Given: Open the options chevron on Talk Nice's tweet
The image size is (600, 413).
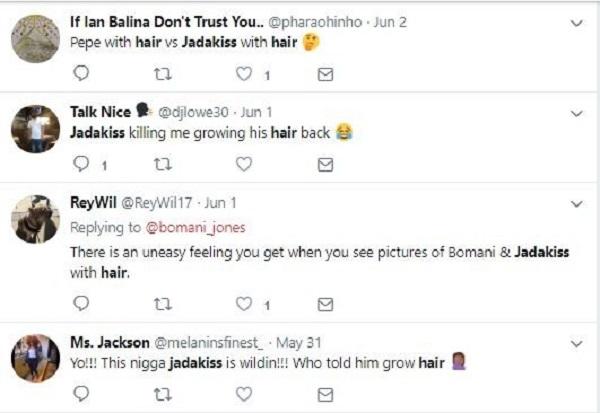Looking at the screenshot, I should tap(577, 111).
